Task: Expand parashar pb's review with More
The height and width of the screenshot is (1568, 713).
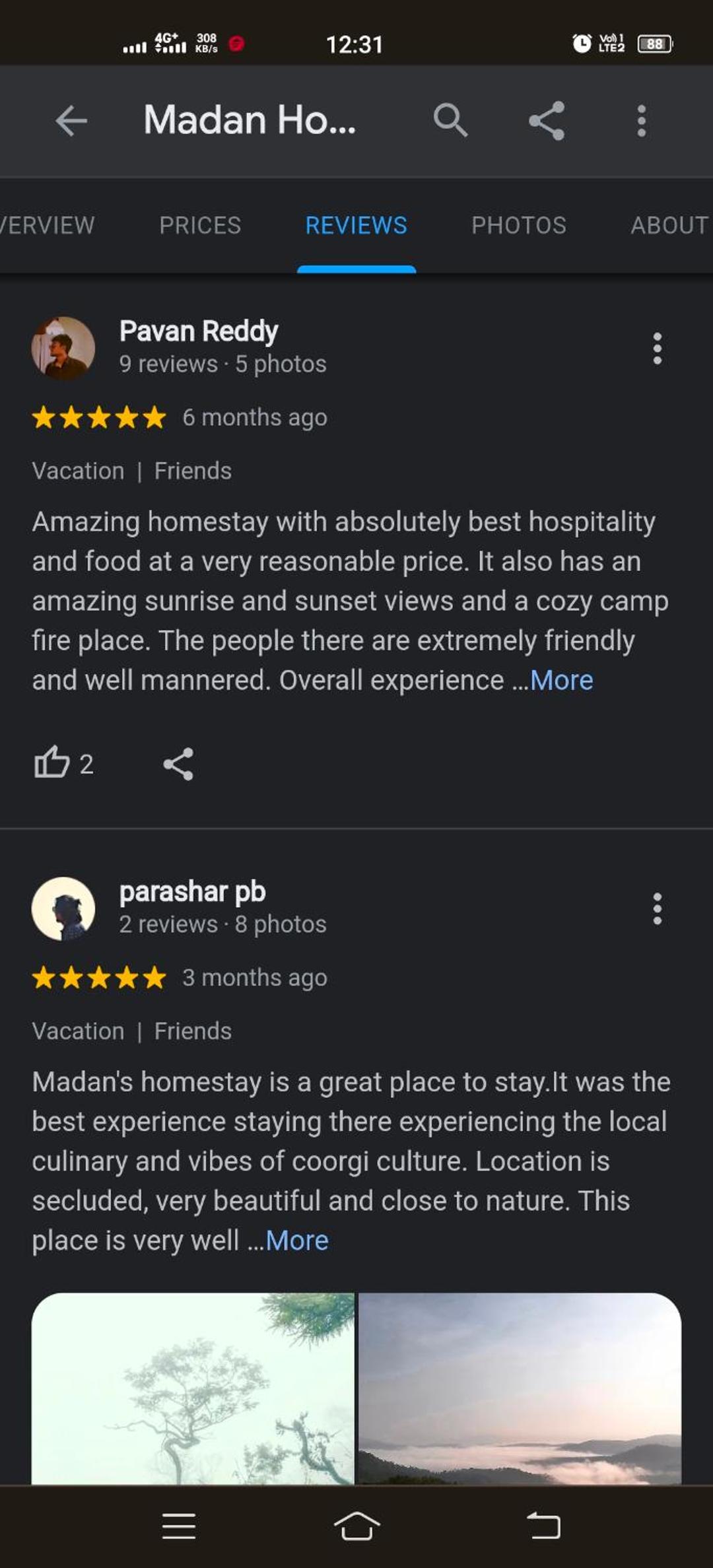Action: pyautogui.click(x=297, y=1241)
